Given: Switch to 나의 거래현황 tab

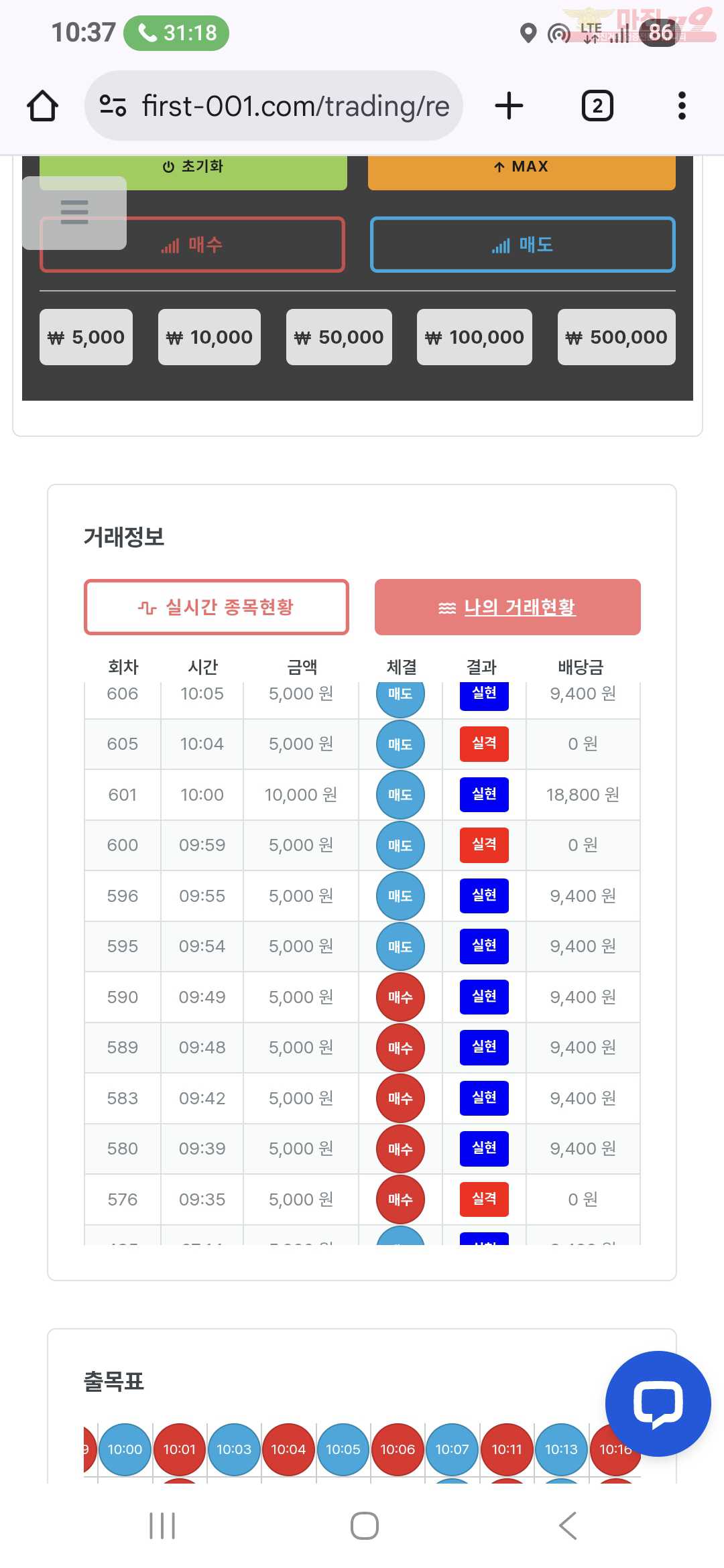Looking at the screenshot, I should pyautogui.click(x=507, y=607).
